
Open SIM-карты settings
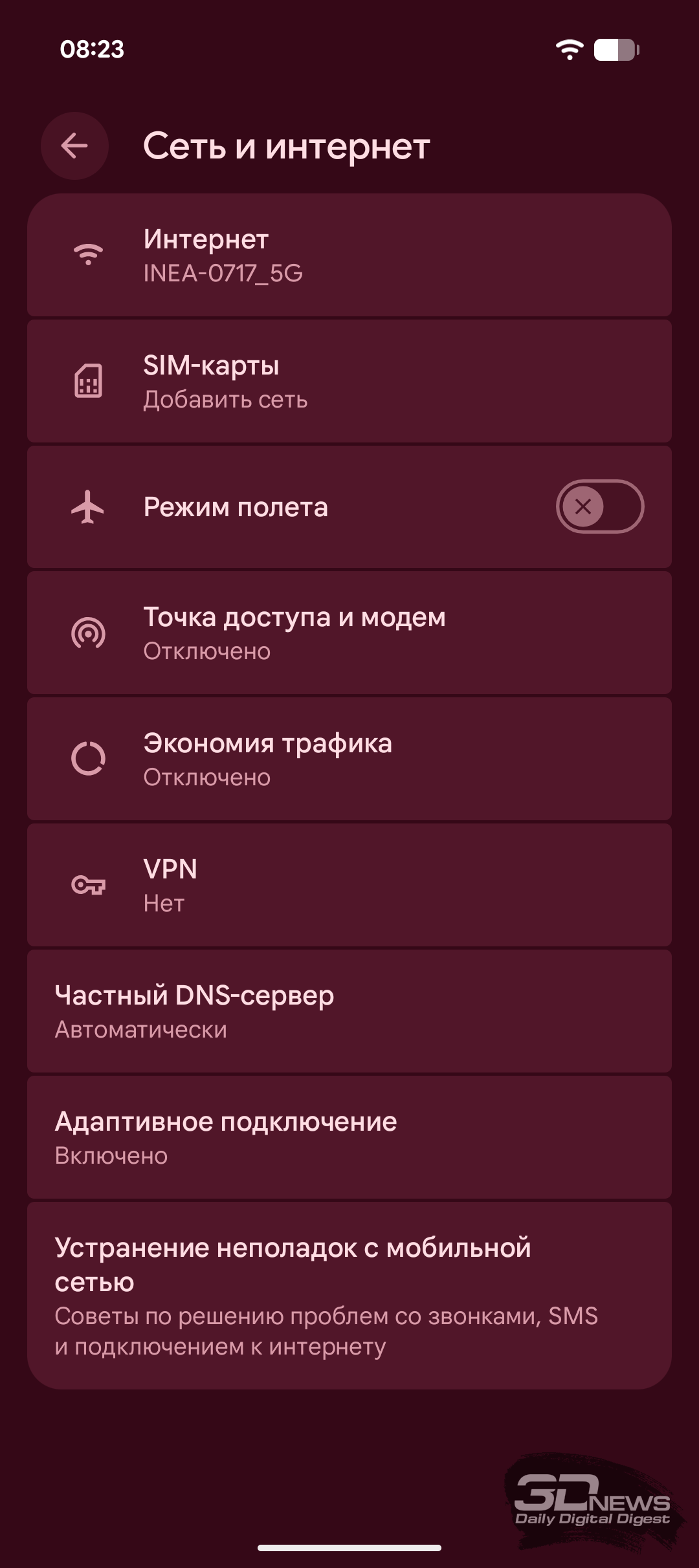tap(349, 381)
